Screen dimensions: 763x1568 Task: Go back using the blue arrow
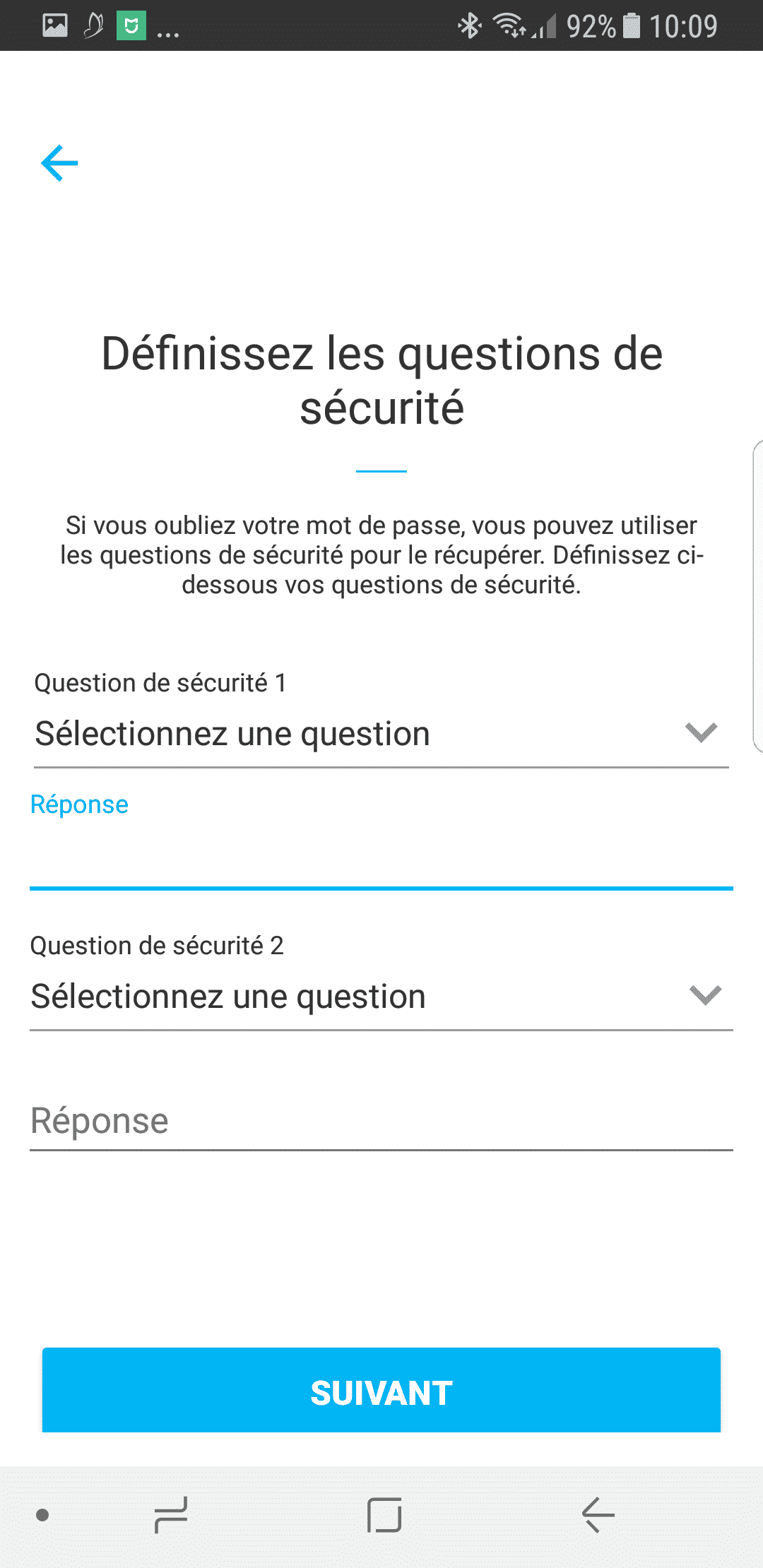pyautogui.click(x=59, y=163)
